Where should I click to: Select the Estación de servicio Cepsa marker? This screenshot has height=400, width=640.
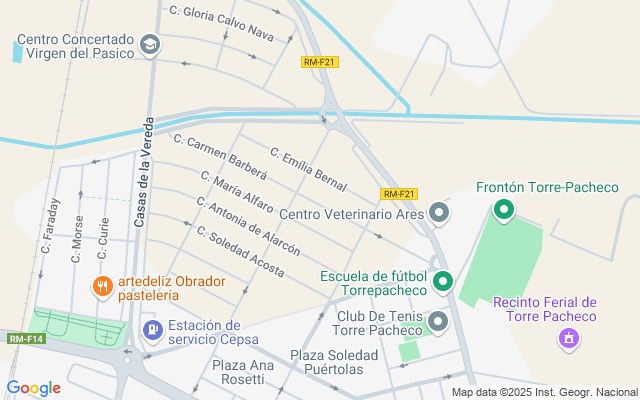coord(153,331)
